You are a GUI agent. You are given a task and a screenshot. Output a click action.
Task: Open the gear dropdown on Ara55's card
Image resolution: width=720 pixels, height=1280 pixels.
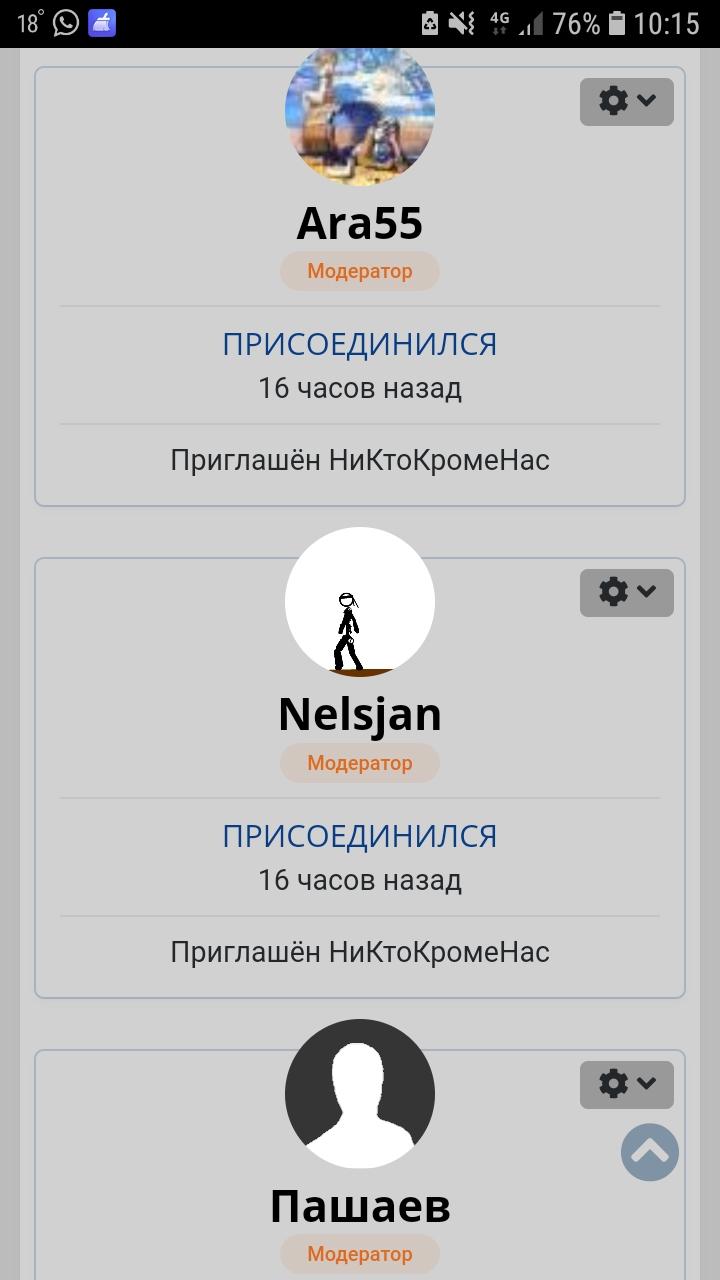(627, 101)
